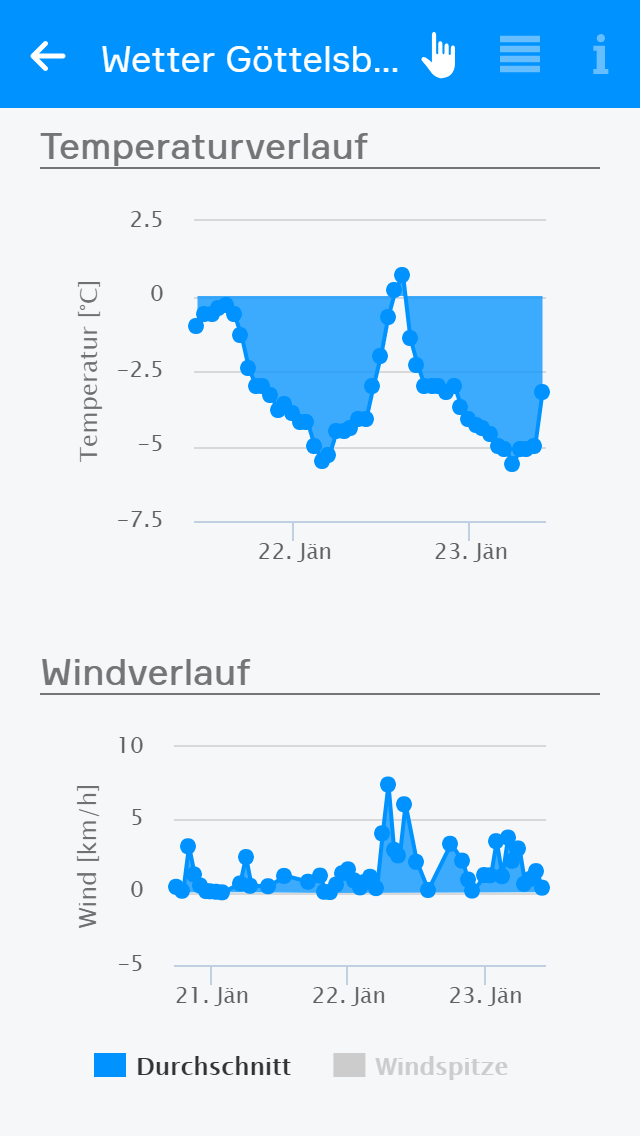Open the list view icon
The width and height of the screenshot is (640, 1136).
click(520, 55)
